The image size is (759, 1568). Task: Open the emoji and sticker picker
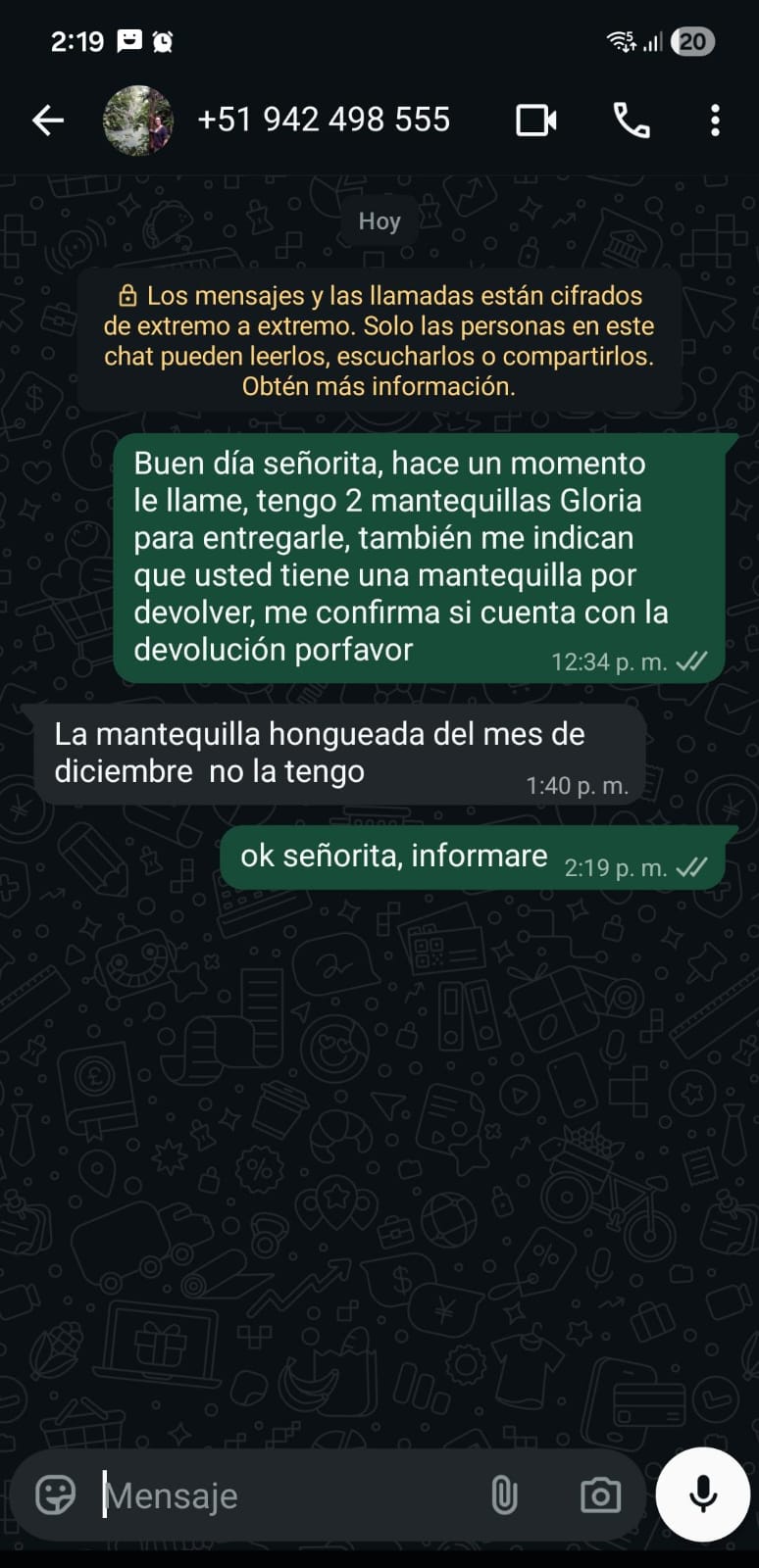pyautogui.click(x=56, y=1495)
